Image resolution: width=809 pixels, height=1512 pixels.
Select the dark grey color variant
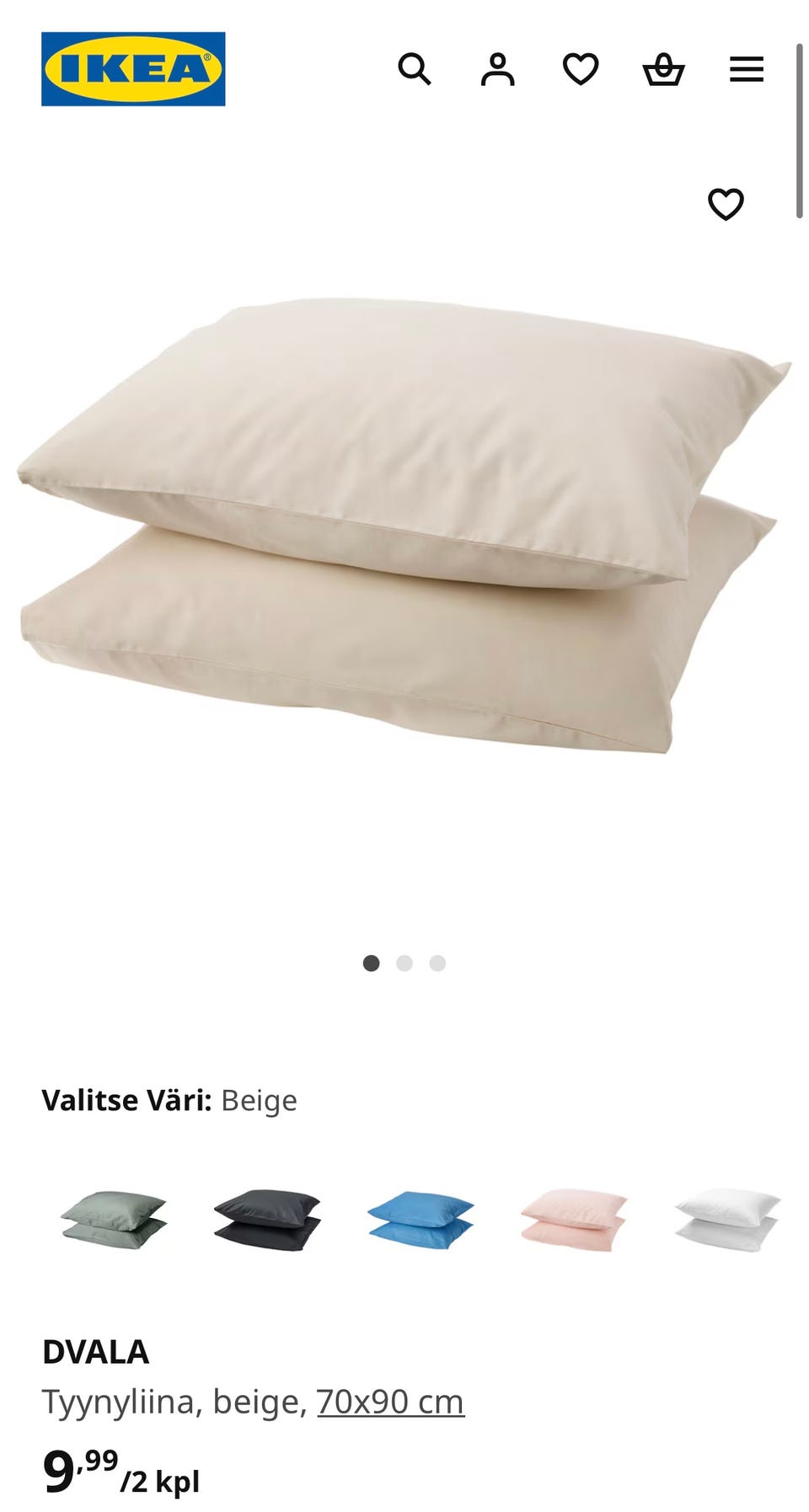267,1220
